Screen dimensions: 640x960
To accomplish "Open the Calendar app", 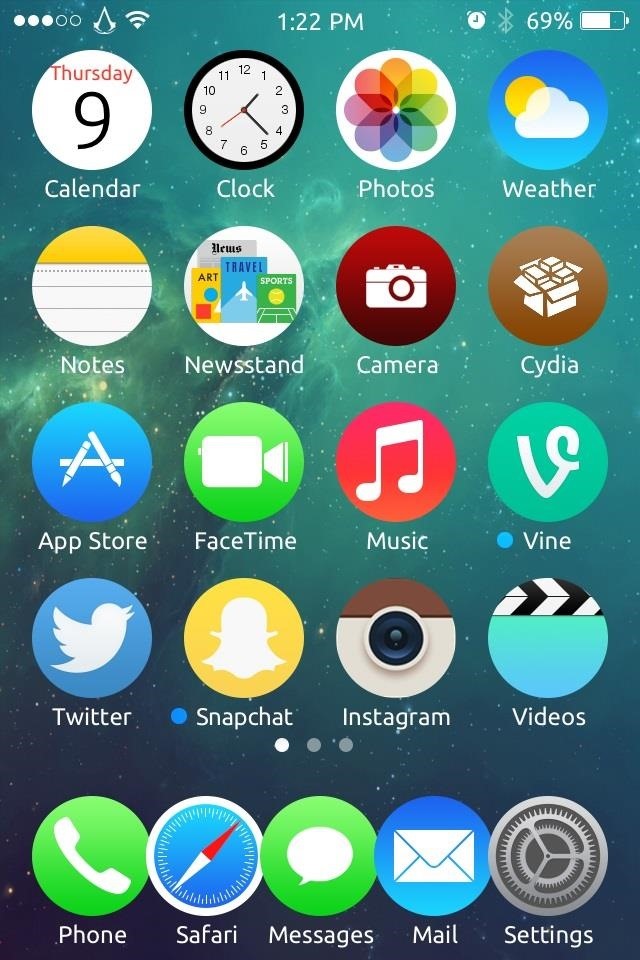I will click(x=92, y=110).
